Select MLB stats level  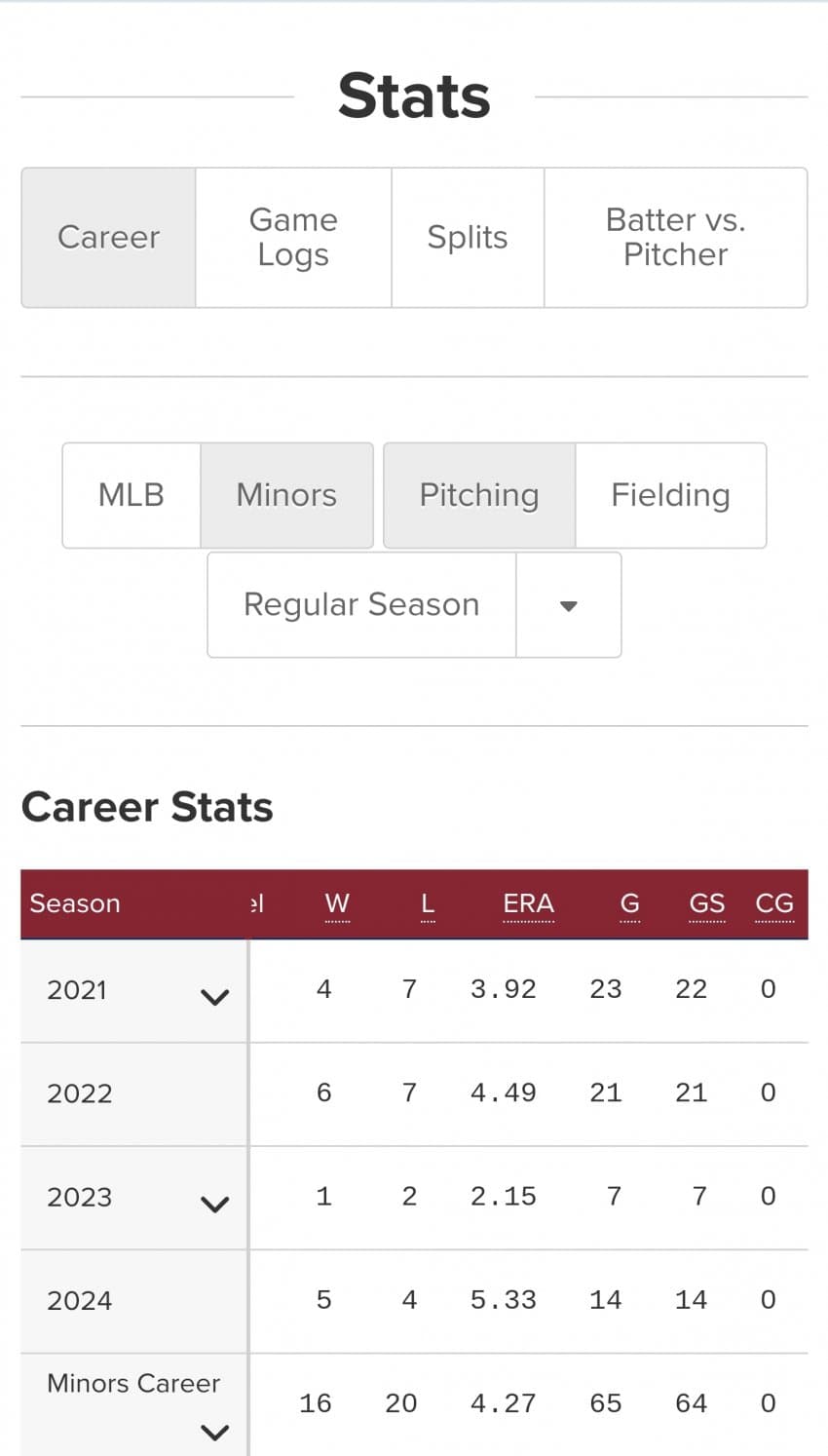pyautogui.click(x=132, y=495)
